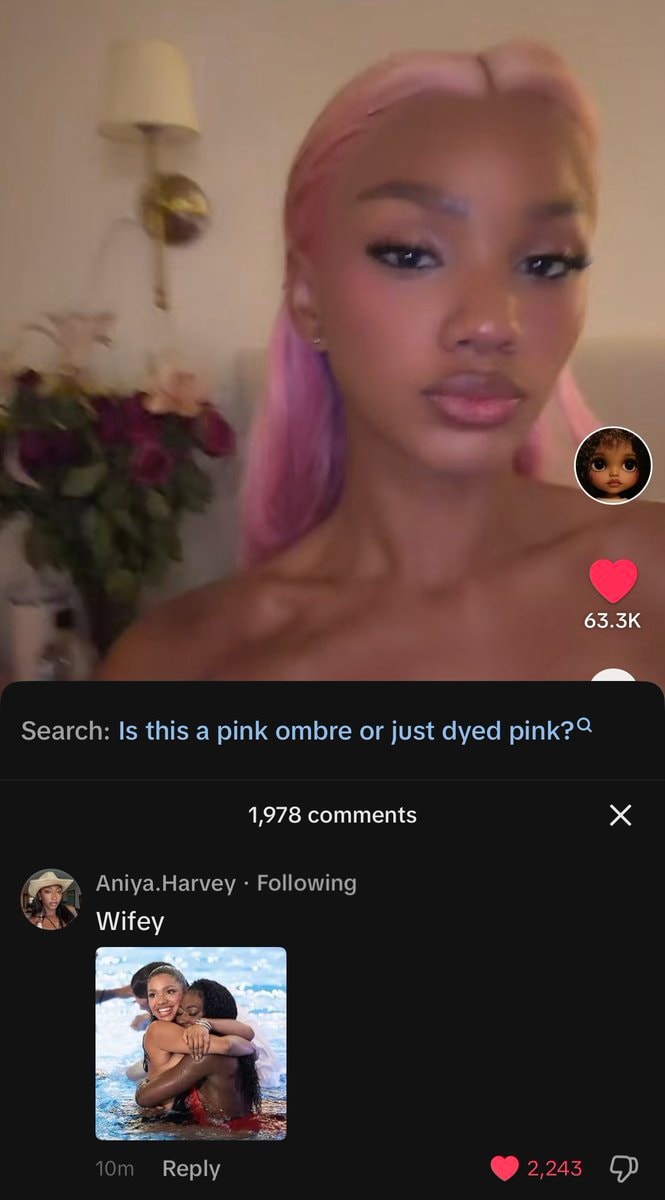Dislike Aniya.Harvey's comment
Viewport: 665px width, 1200px height.
pyautogui.click(x=624, y=1168)
